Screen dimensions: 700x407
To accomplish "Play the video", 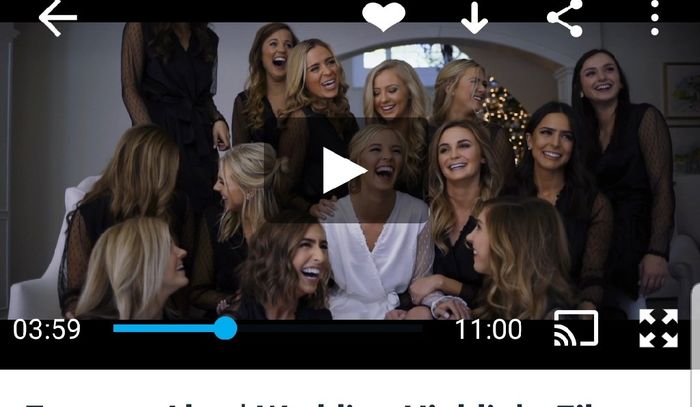I will point(342,171).
